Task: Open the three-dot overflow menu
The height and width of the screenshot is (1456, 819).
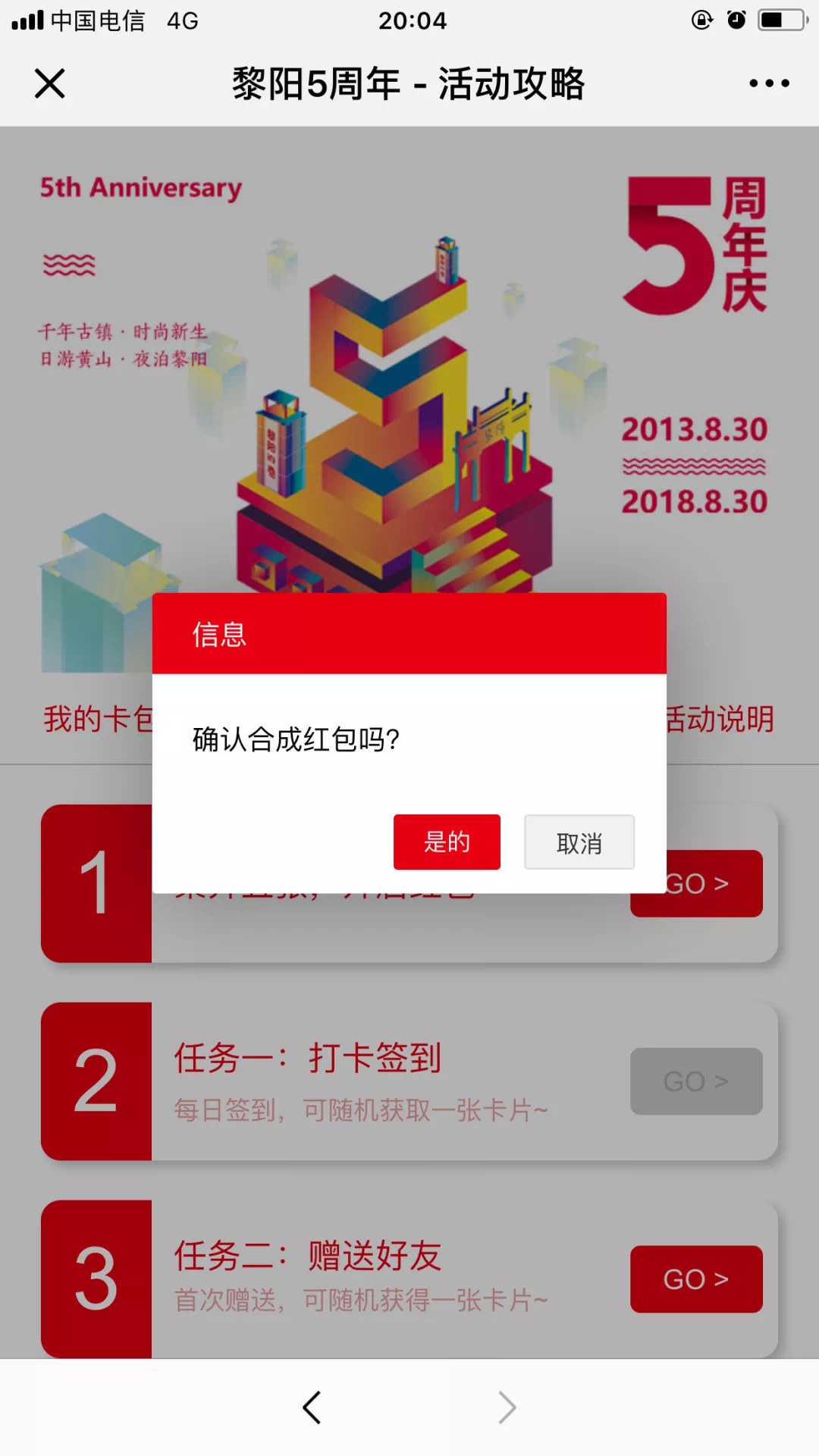Action: tap(769, 83)
